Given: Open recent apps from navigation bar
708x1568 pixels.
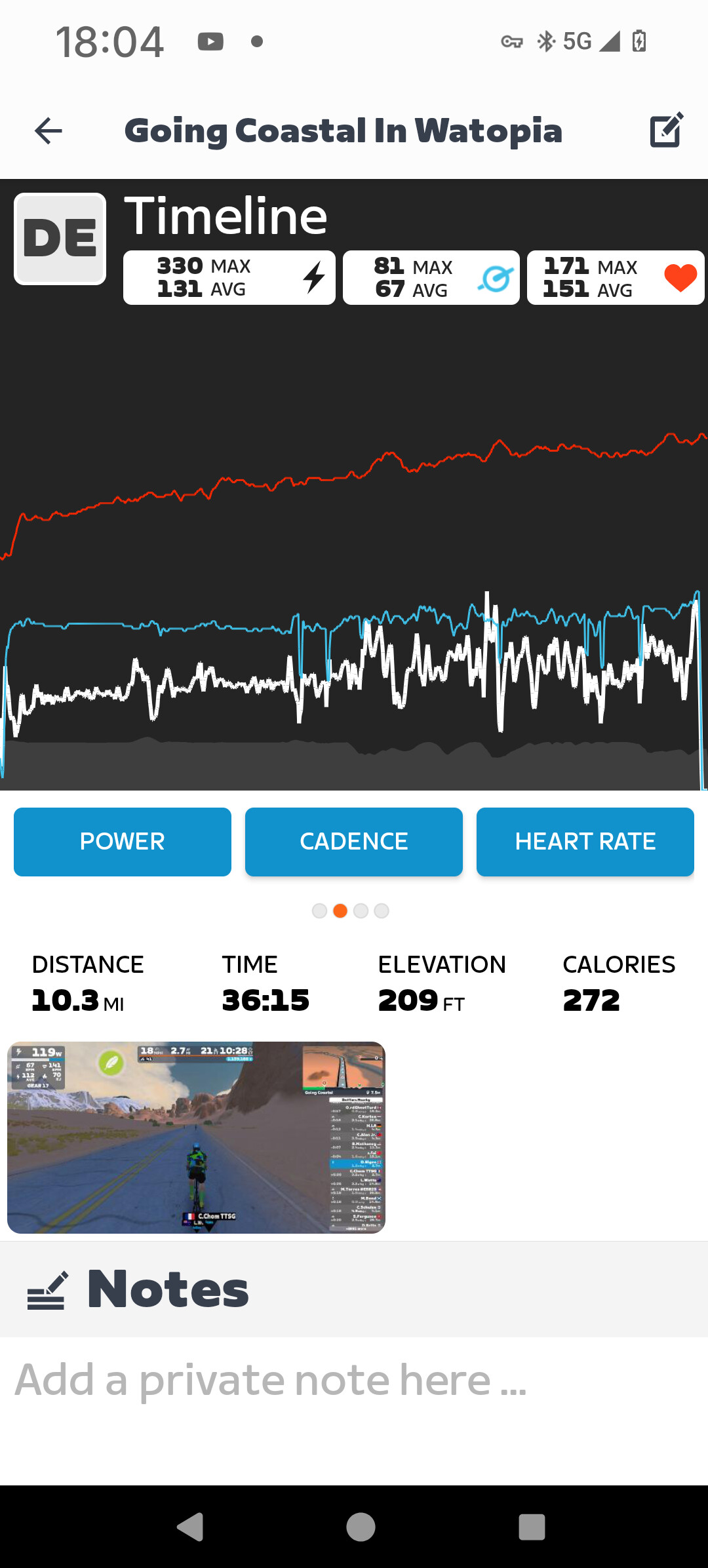Looking at the screenshot, I should click(532, 1527).
